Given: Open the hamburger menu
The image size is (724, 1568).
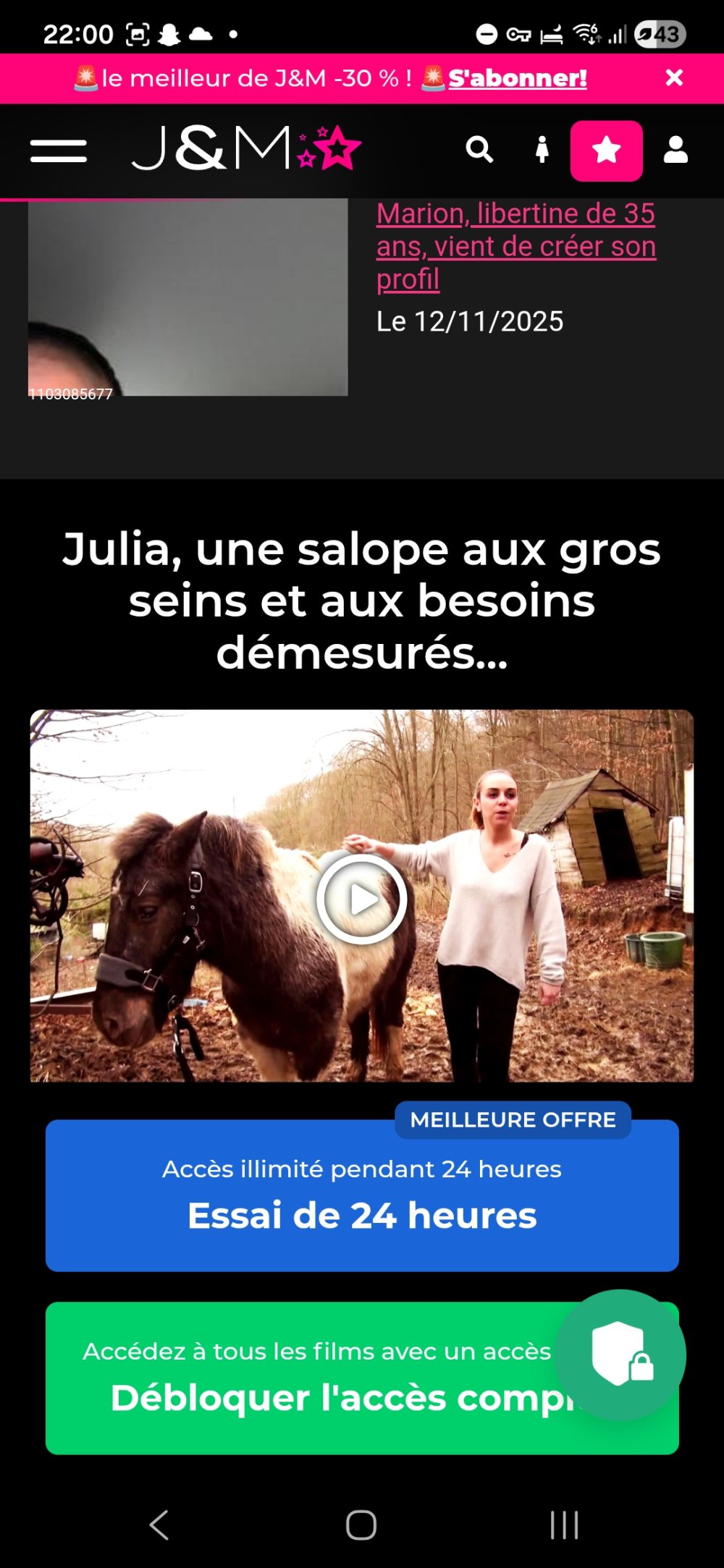Looking at the screenshot, I should coord(58,151).
